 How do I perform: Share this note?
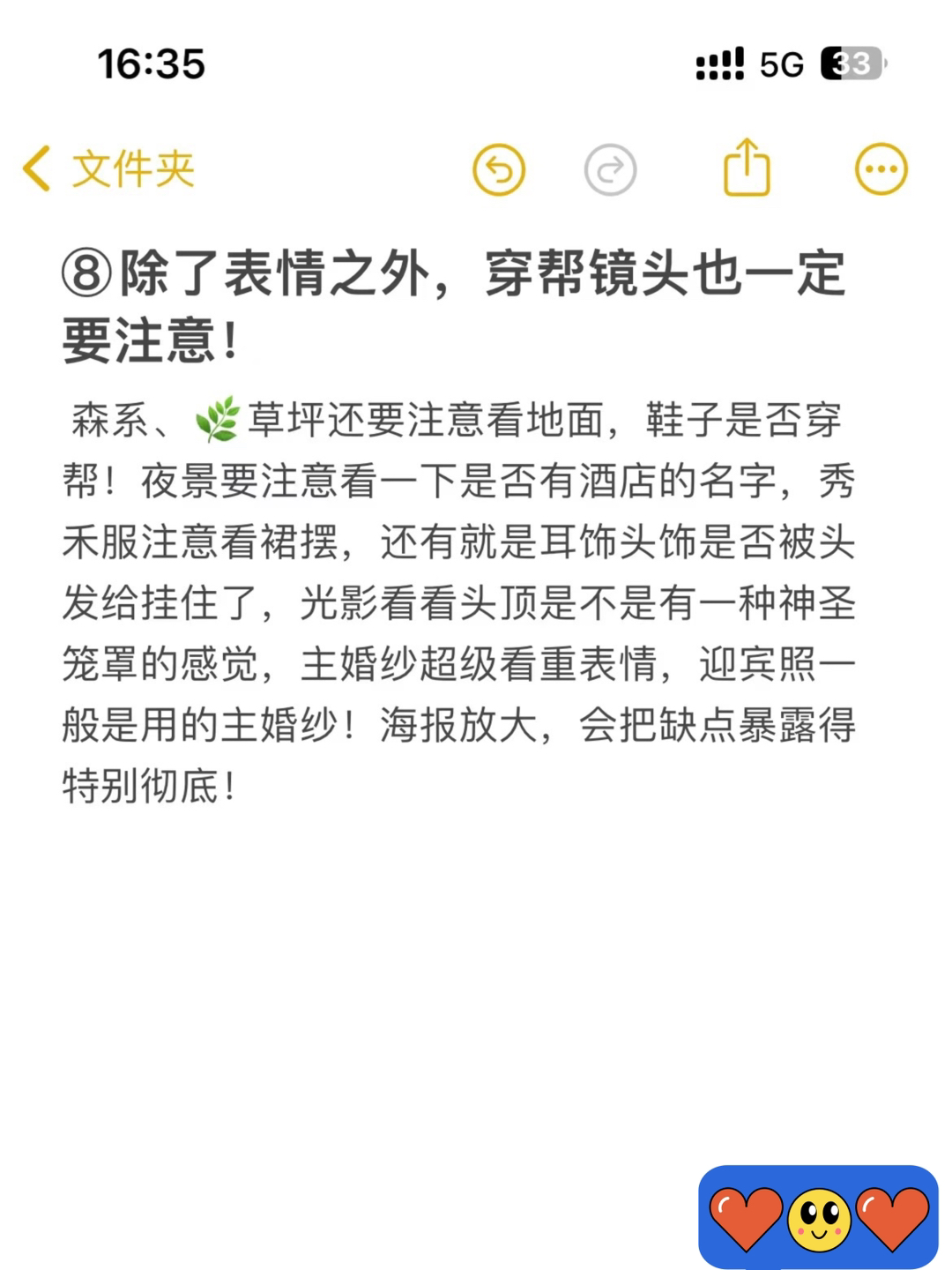(747, 168)
